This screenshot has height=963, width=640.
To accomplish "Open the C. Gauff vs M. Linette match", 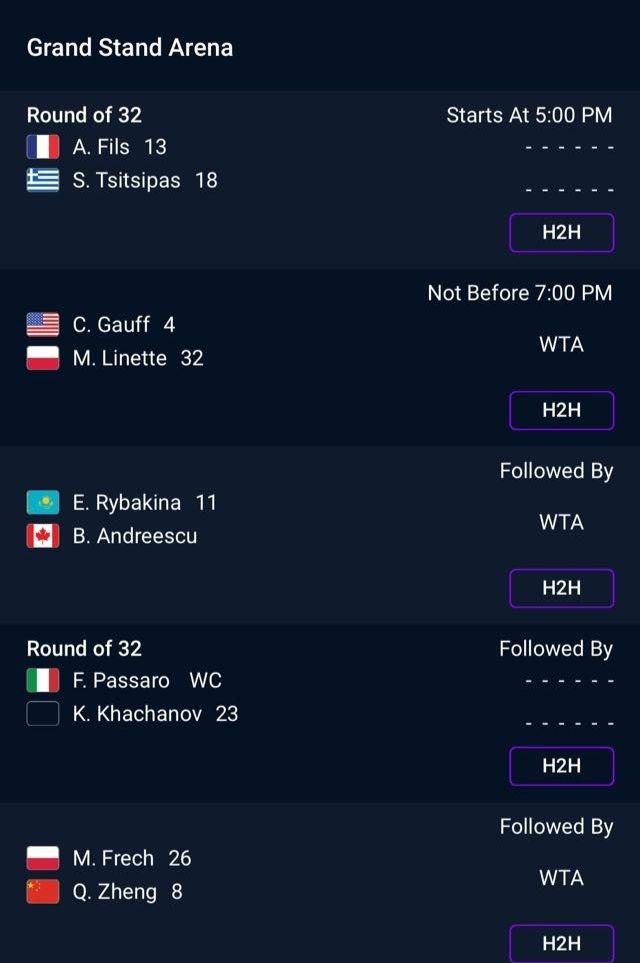I will pos(250,342).
